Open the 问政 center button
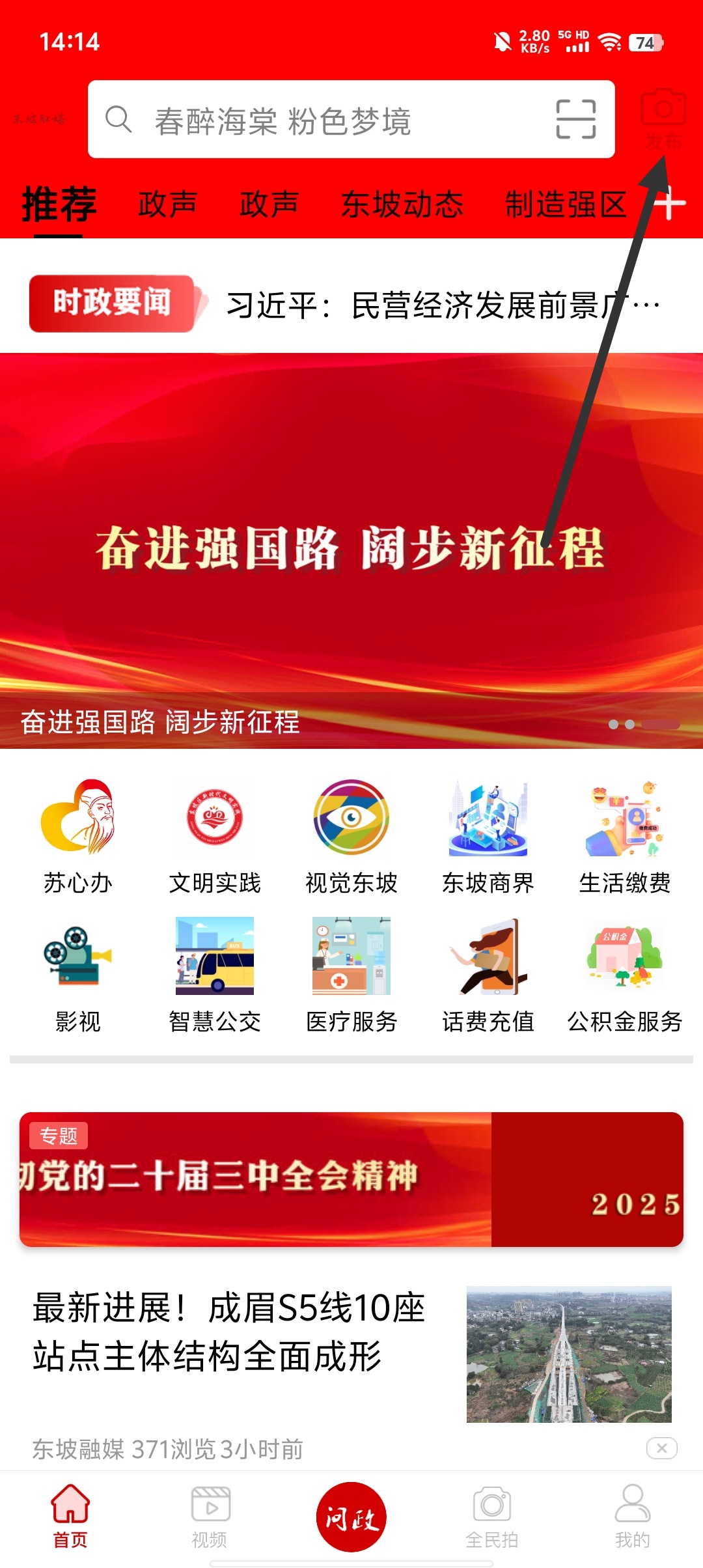The width and height of the screenshot is (703, 1568). point(351,1517)
